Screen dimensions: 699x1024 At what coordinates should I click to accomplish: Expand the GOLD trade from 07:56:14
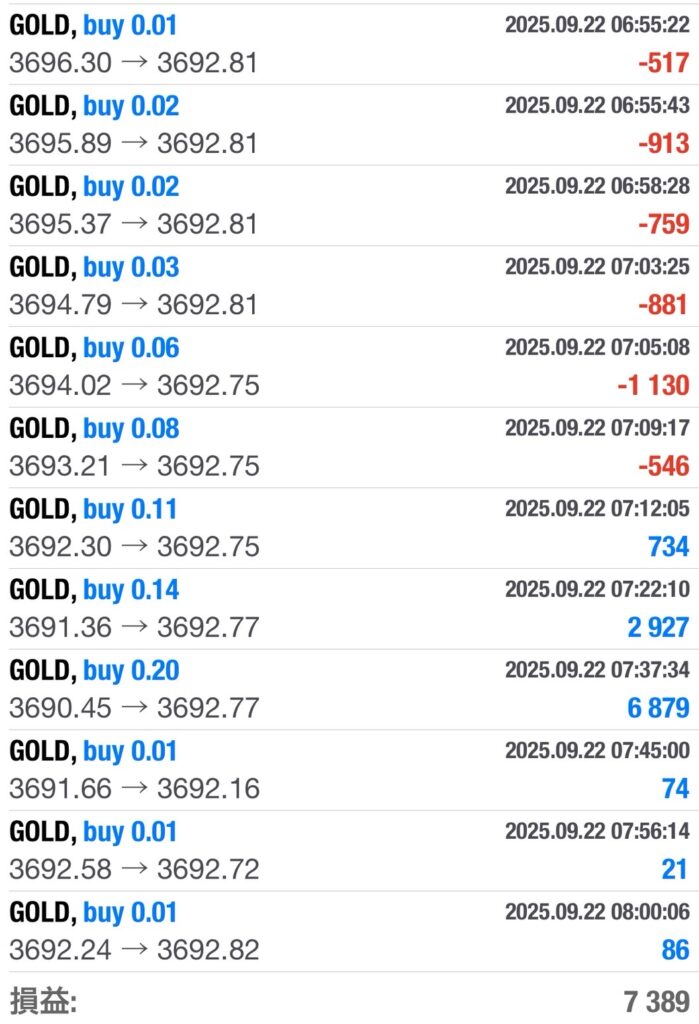(x=349, y=851)
